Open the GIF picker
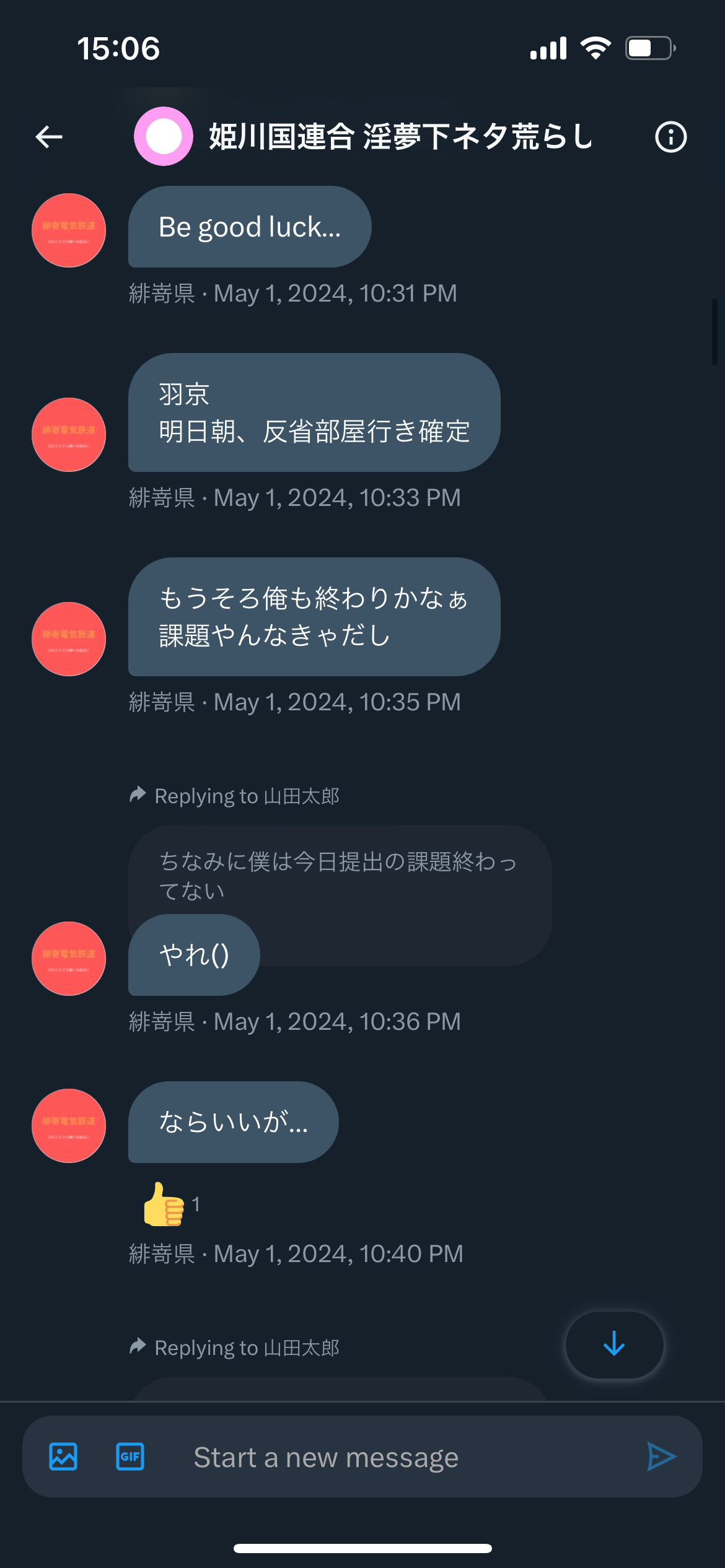725x1568 pixels. [130, 1457]
